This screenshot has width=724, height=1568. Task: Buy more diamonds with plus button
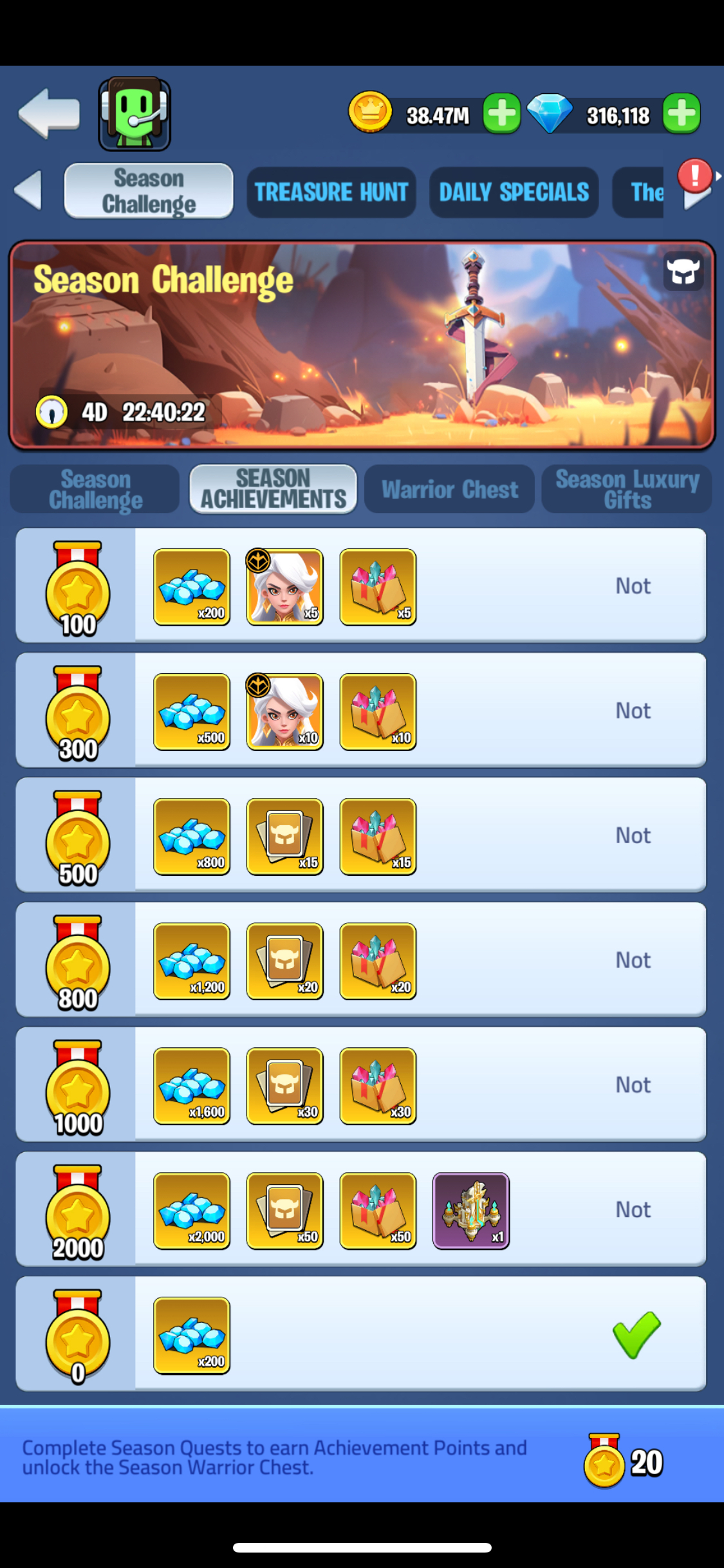click(x=682, y=114)
